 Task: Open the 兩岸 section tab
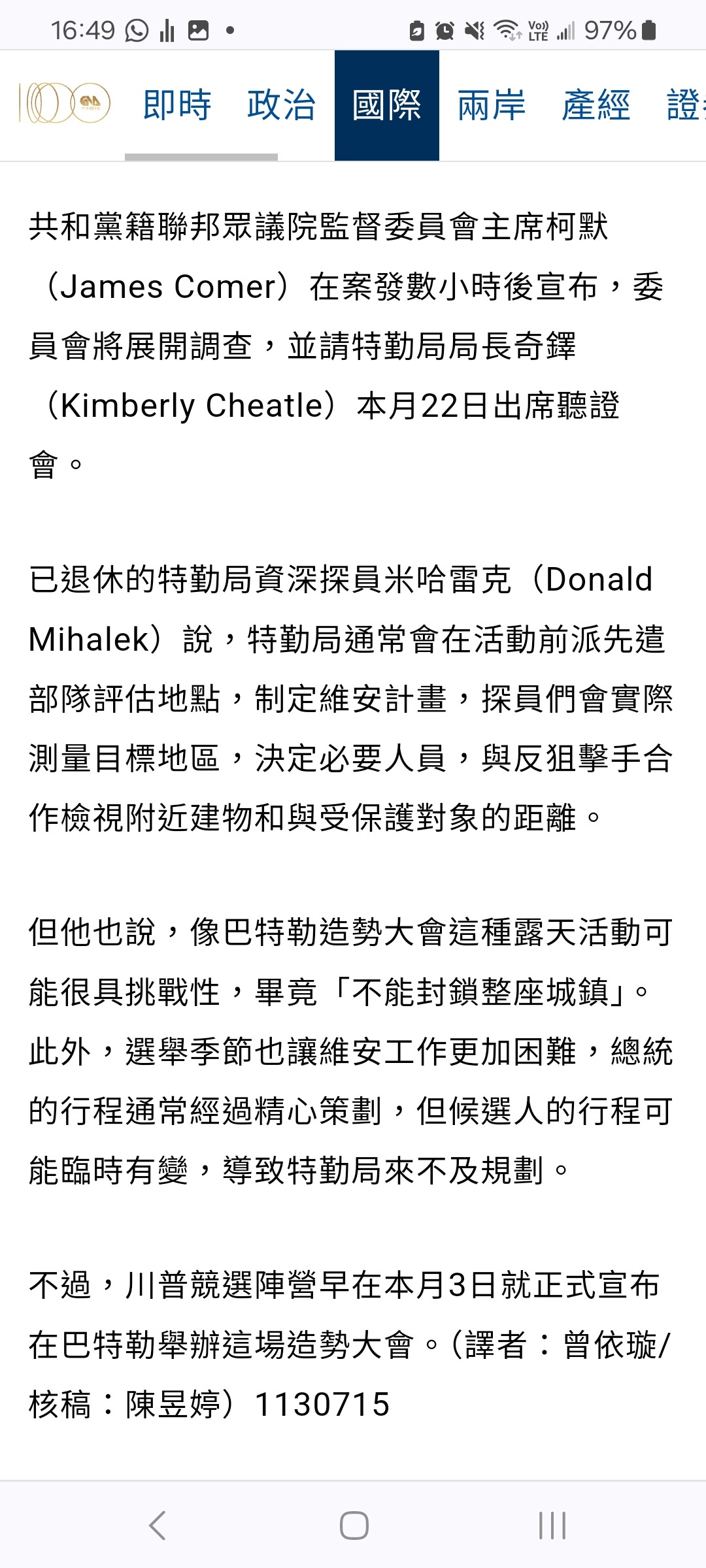click(x=492, y=105)
